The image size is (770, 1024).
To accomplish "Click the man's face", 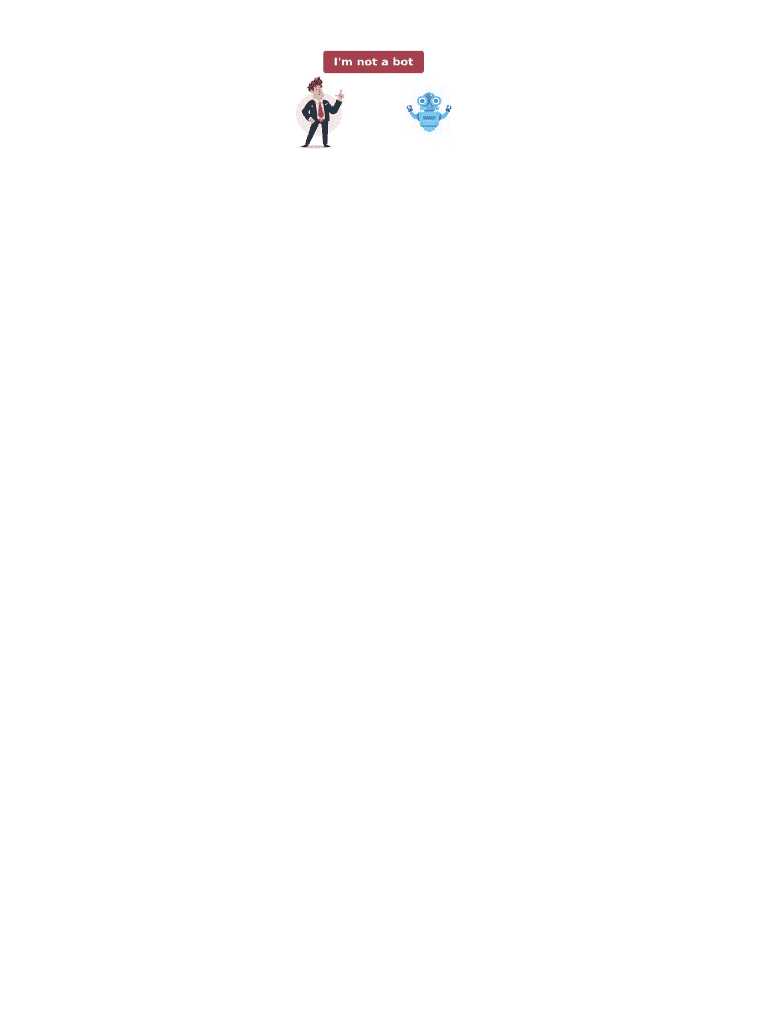I will coord(318,93).
